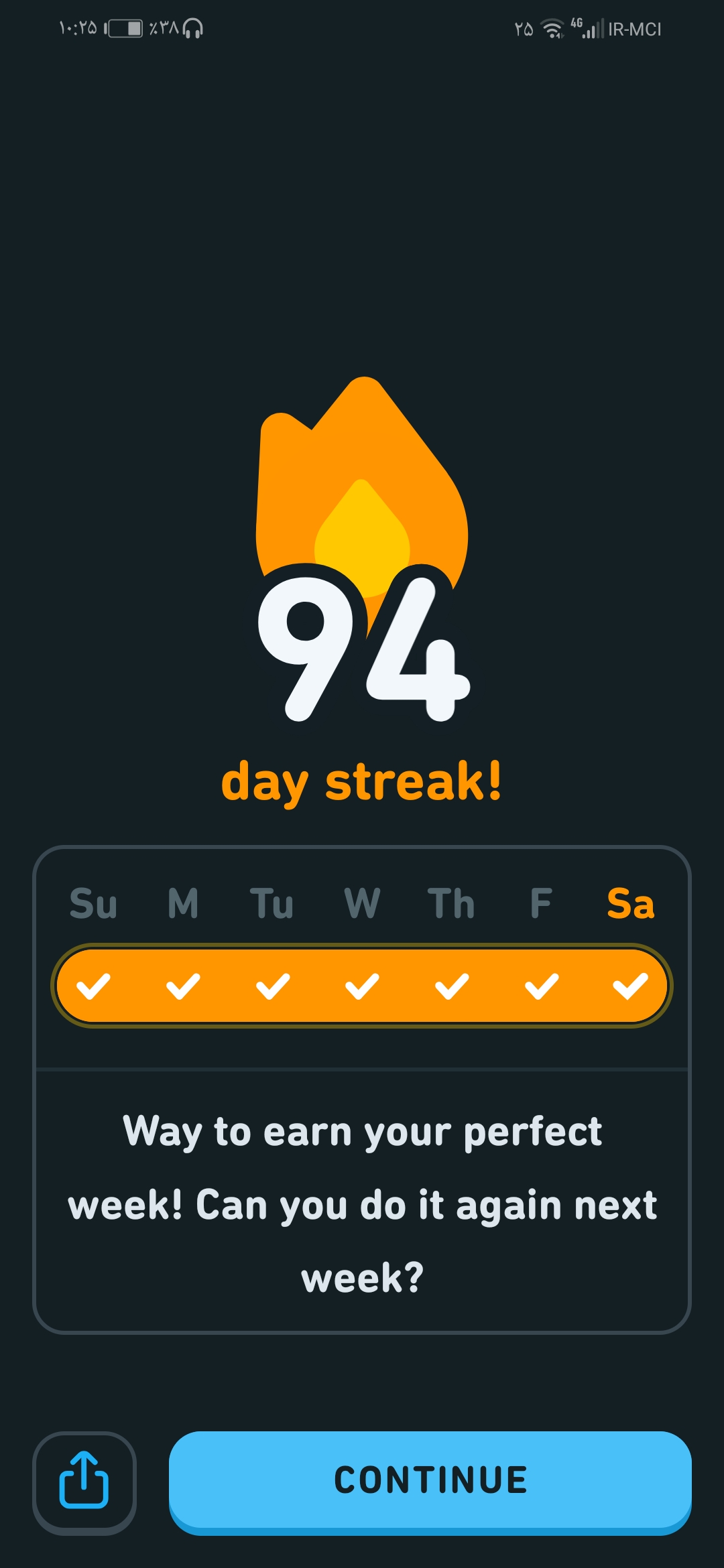The image size is (724, 1568).
Task: Share the 94 day streak
Action: (84, 1482)
